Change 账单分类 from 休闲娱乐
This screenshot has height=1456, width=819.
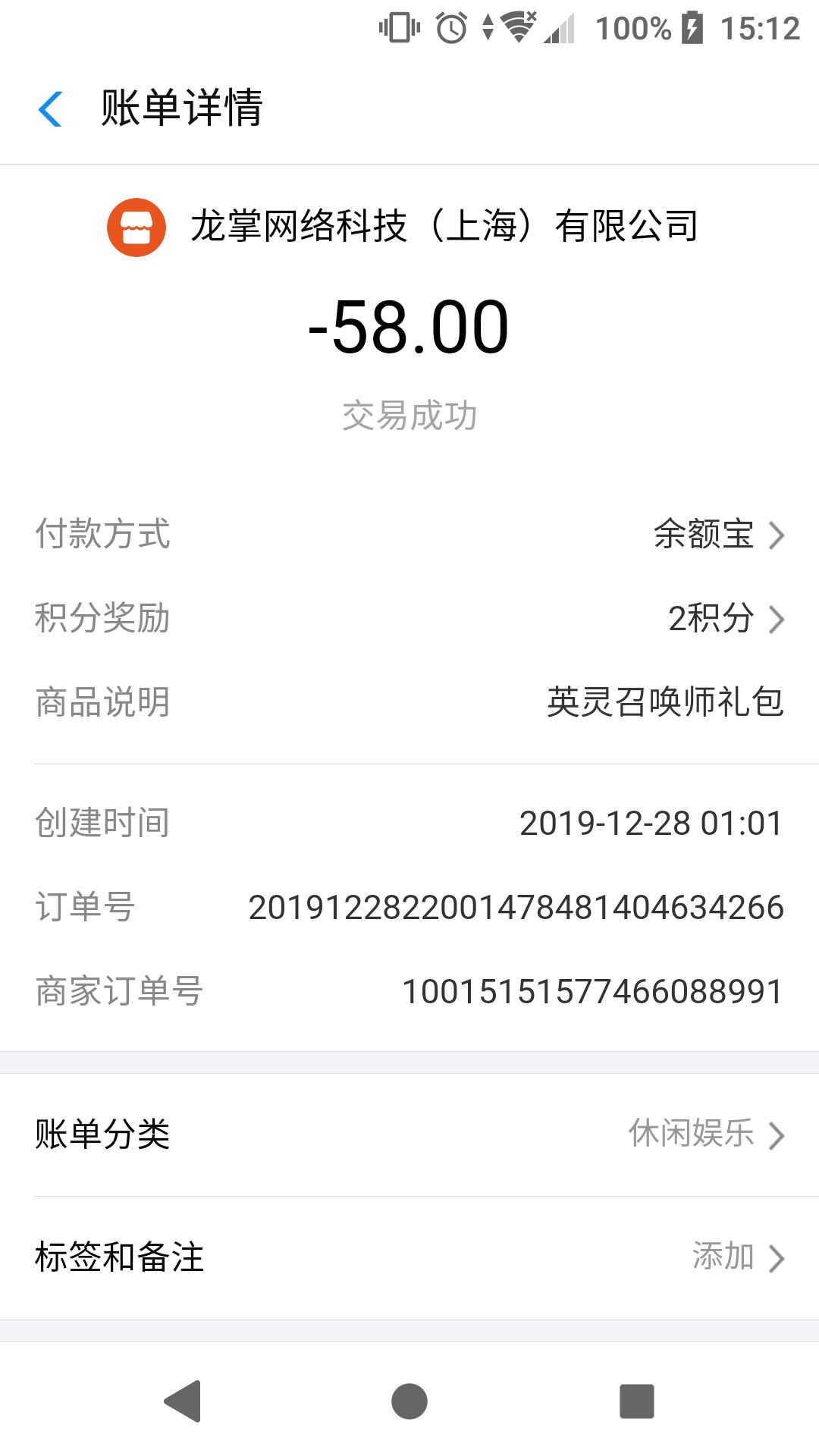pos(409,1134)
